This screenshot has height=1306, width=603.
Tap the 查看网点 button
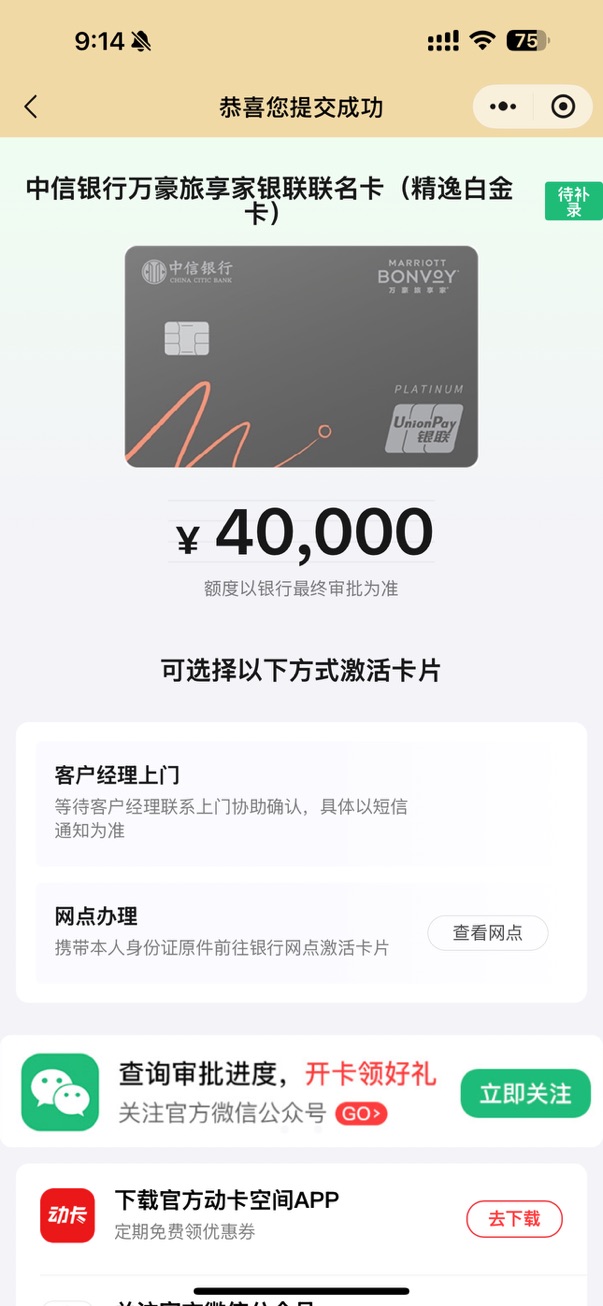(x=488, y=933)
